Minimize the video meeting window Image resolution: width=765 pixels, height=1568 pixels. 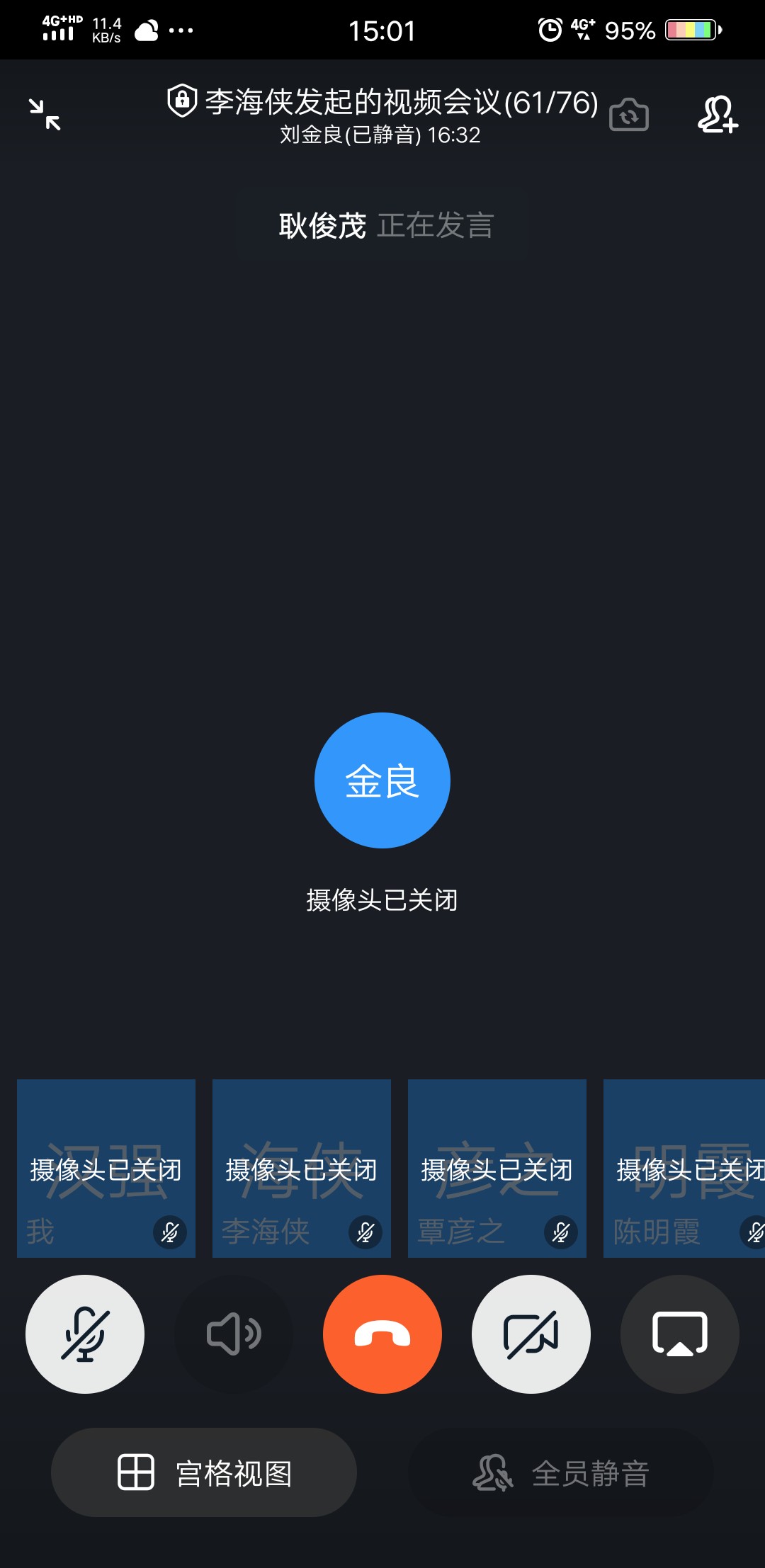click(x=45, y=115)
